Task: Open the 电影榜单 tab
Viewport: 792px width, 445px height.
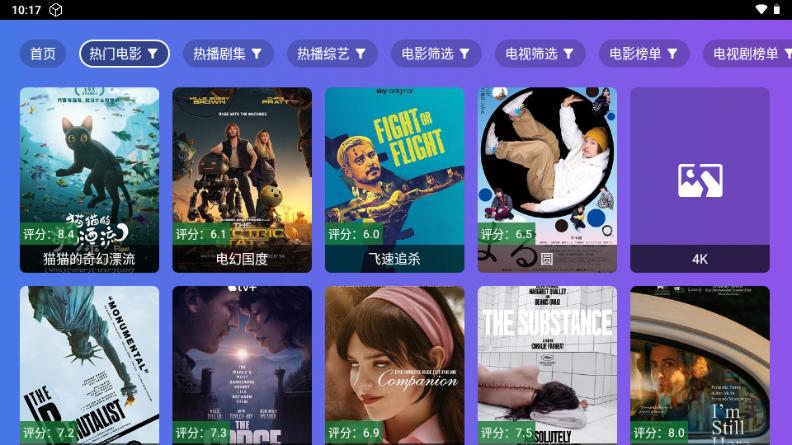Action: [x=644, y=54]
